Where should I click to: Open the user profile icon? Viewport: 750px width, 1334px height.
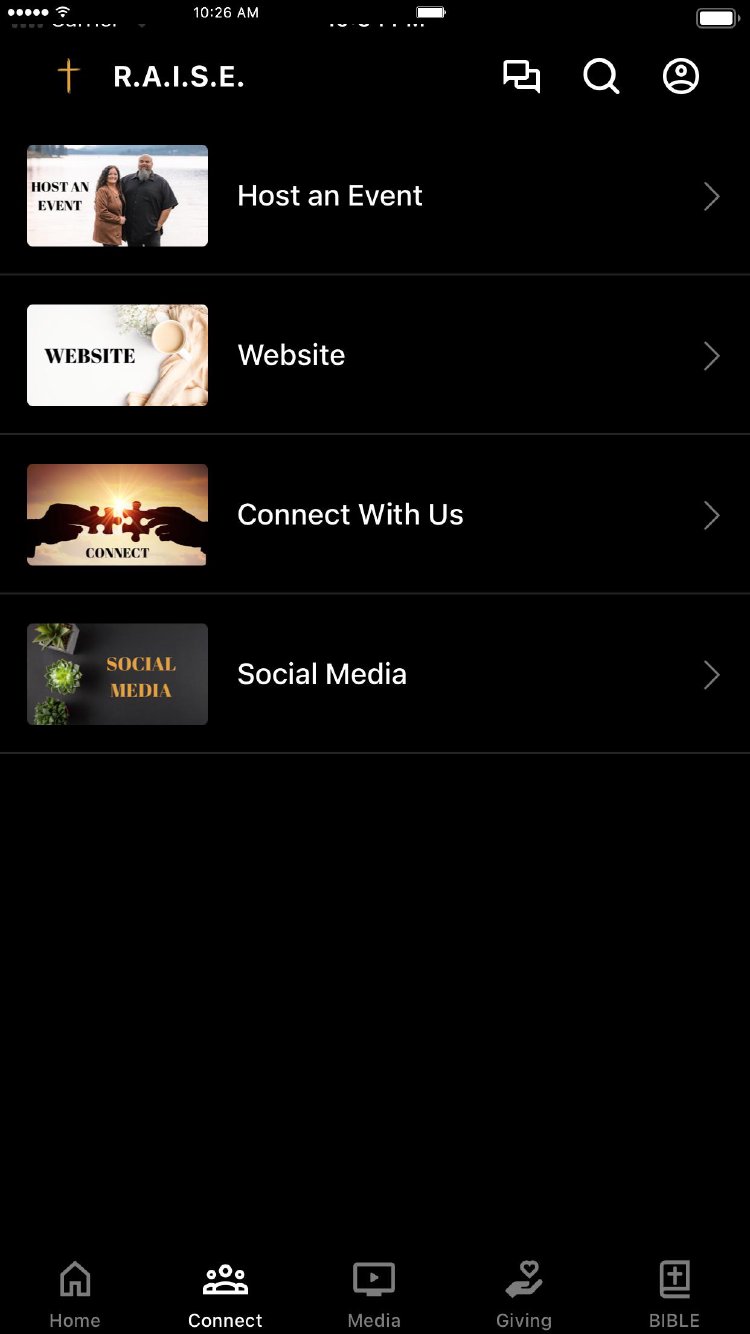(681, 77)
